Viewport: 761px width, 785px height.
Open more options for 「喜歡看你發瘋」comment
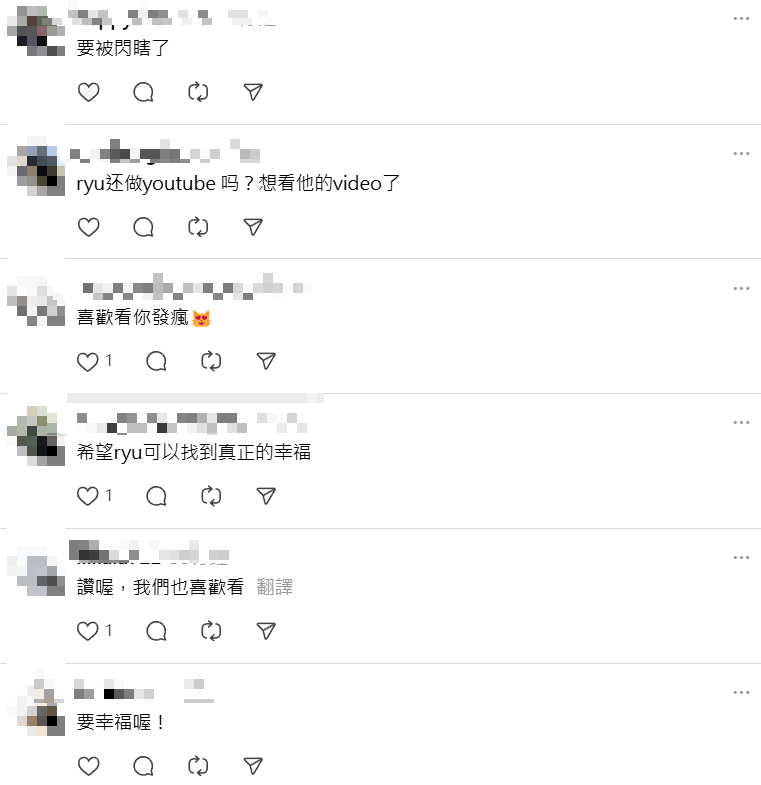point(741,287)
